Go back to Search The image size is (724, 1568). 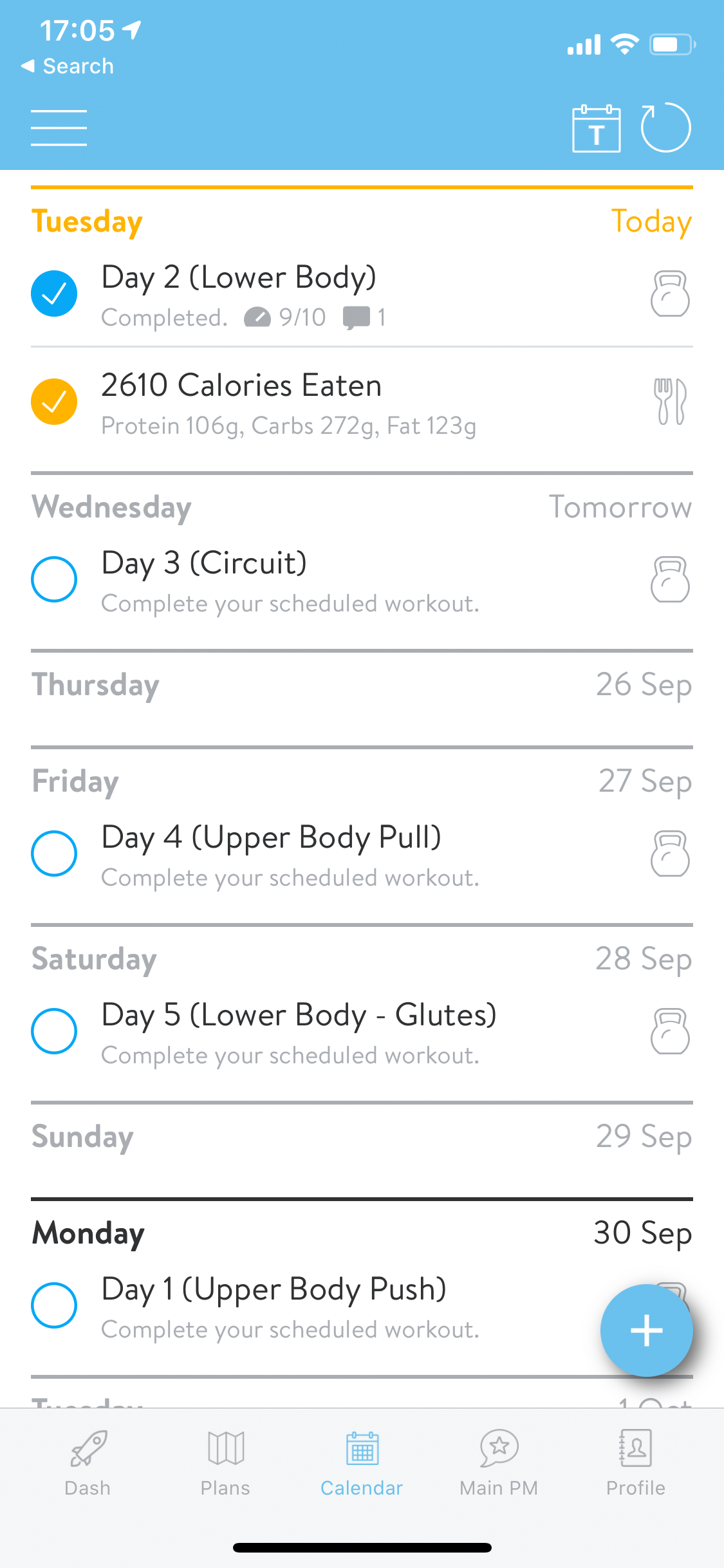coord(68,66)
